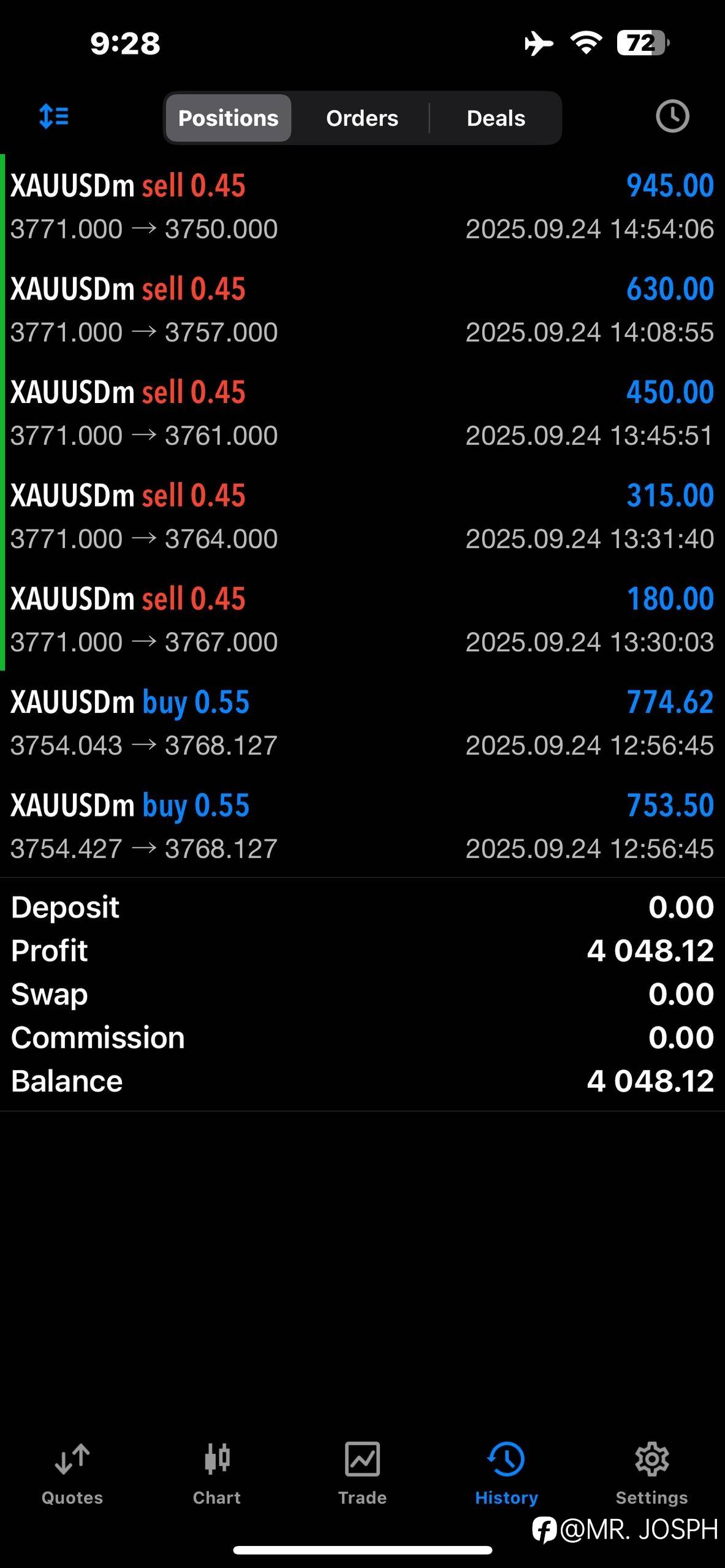Switch to the Orders segment
This screenshot has width=725, height=1568.
[362, 118]
